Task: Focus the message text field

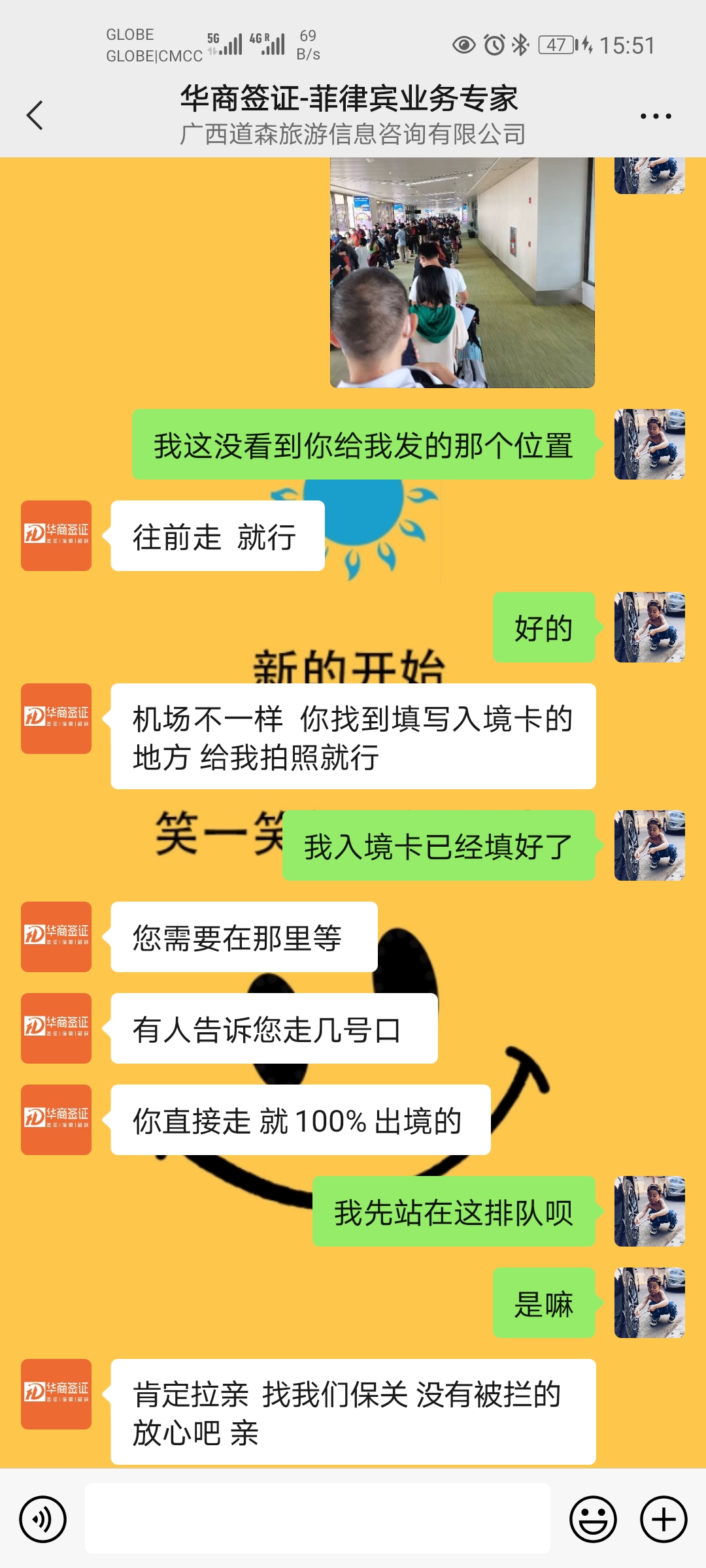Action: pos(317,1518)
